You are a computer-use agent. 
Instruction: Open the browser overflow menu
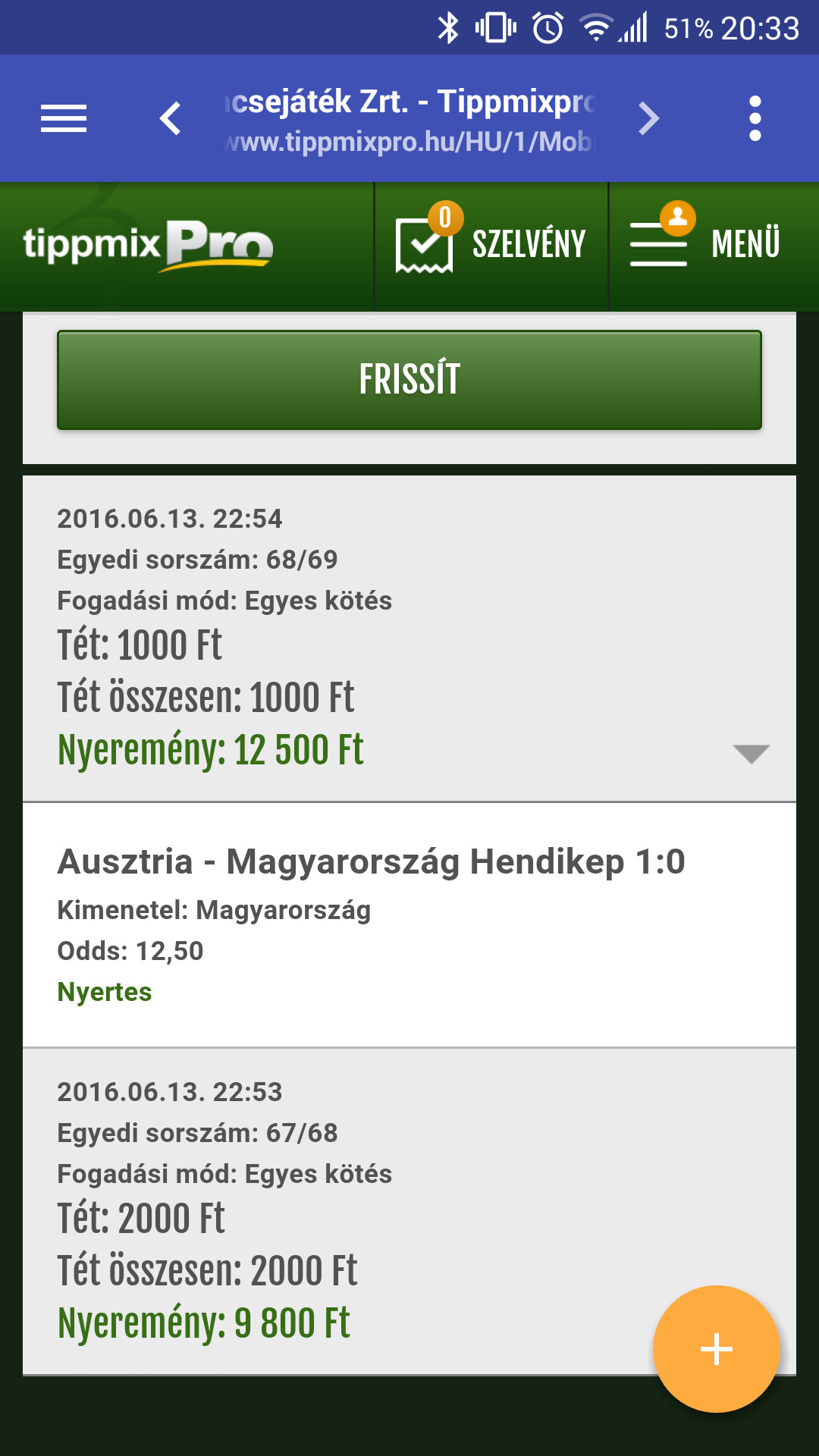click(755, 118)
